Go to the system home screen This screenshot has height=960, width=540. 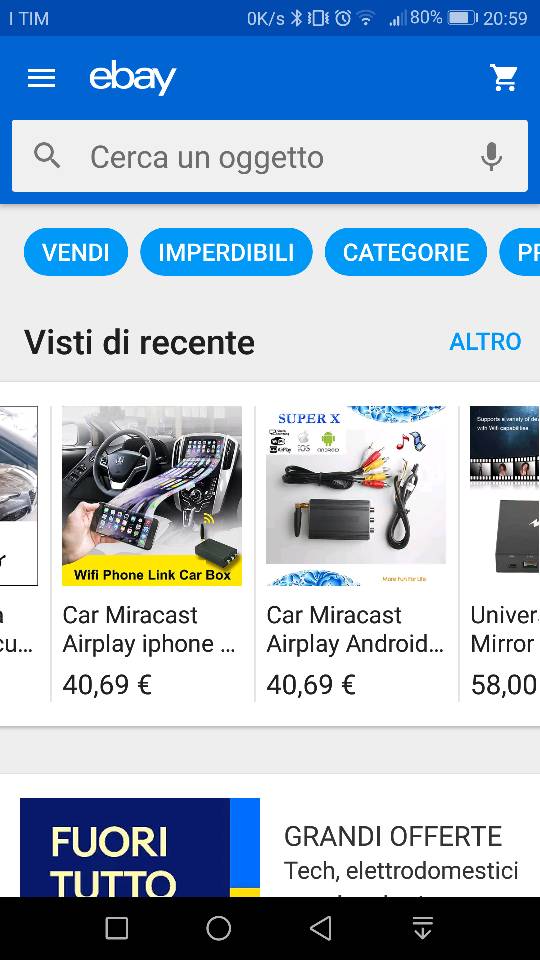pos(219,928)
